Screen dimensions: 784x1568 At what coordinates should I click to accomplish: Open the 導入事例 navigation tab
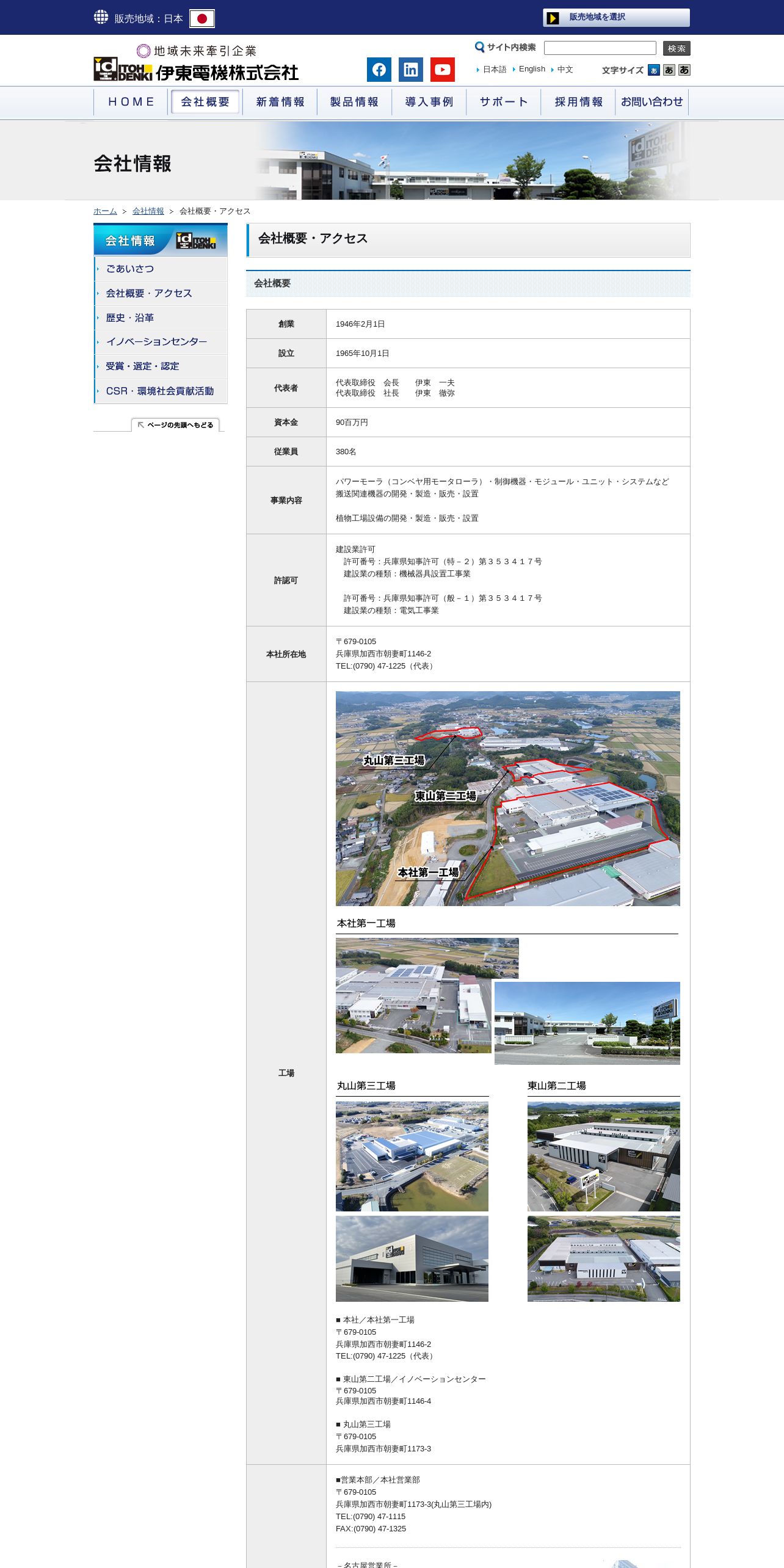(x=429, y=102)
